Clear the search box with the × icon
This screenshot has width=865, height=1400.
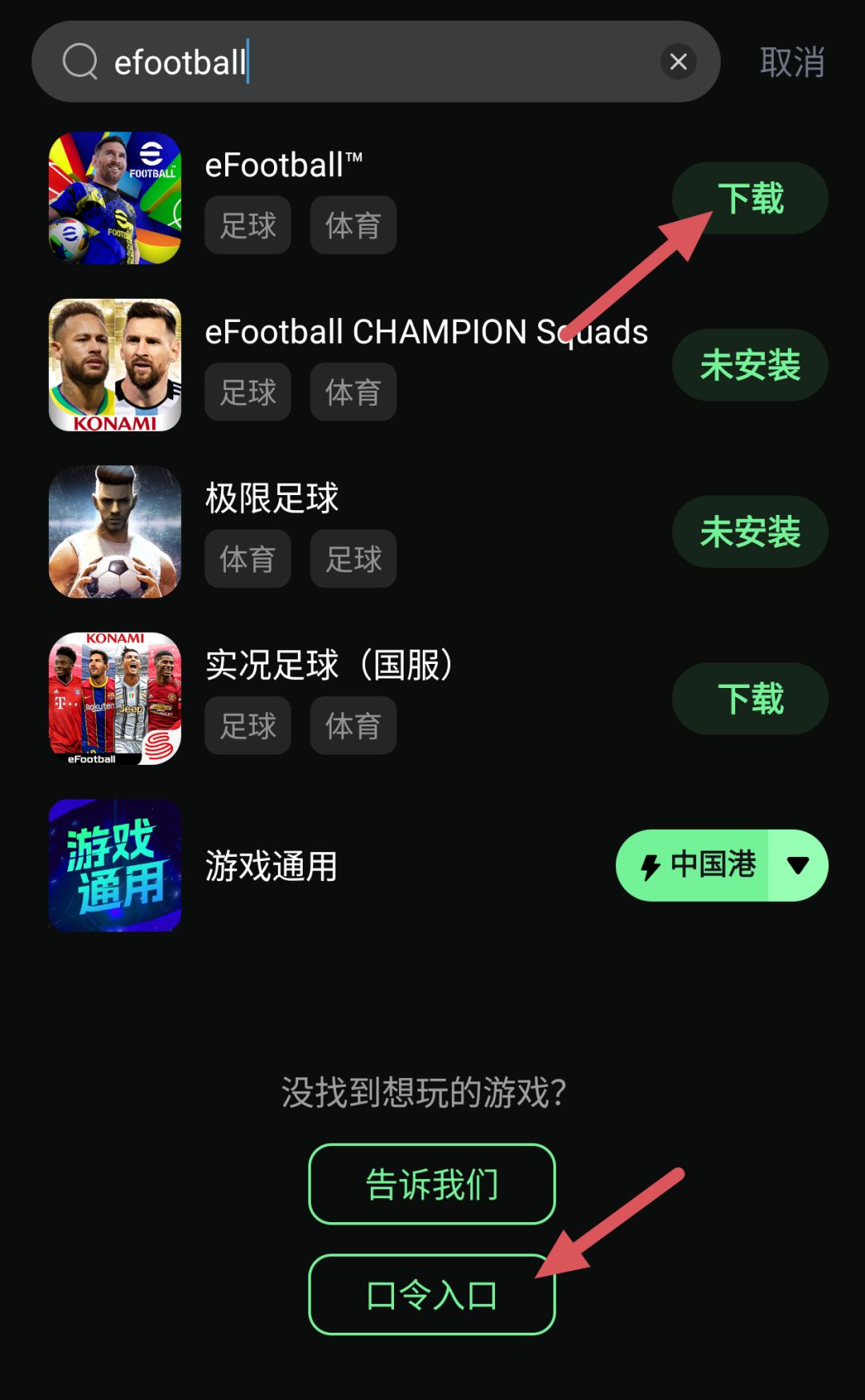click(678, 62)
